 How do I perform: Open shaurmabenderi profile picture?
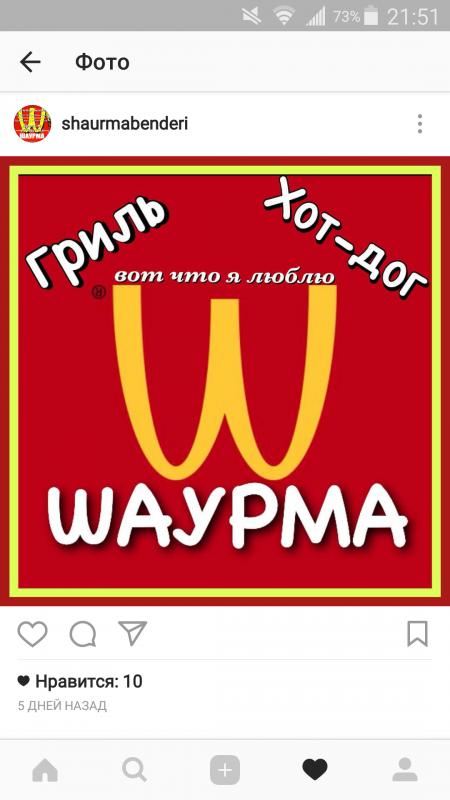point(32,123)
